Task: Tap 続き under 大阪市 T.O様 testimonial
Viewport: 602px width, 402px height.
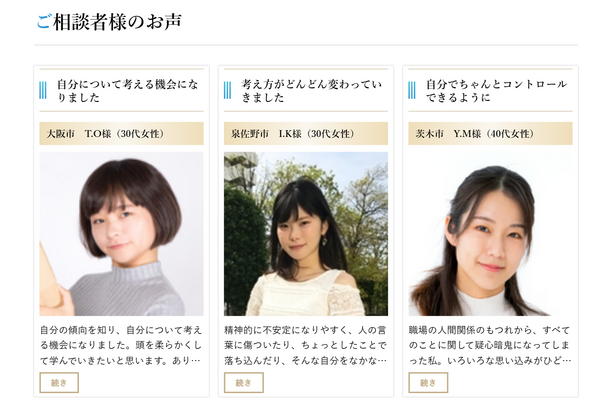Action: pos(59,382)
